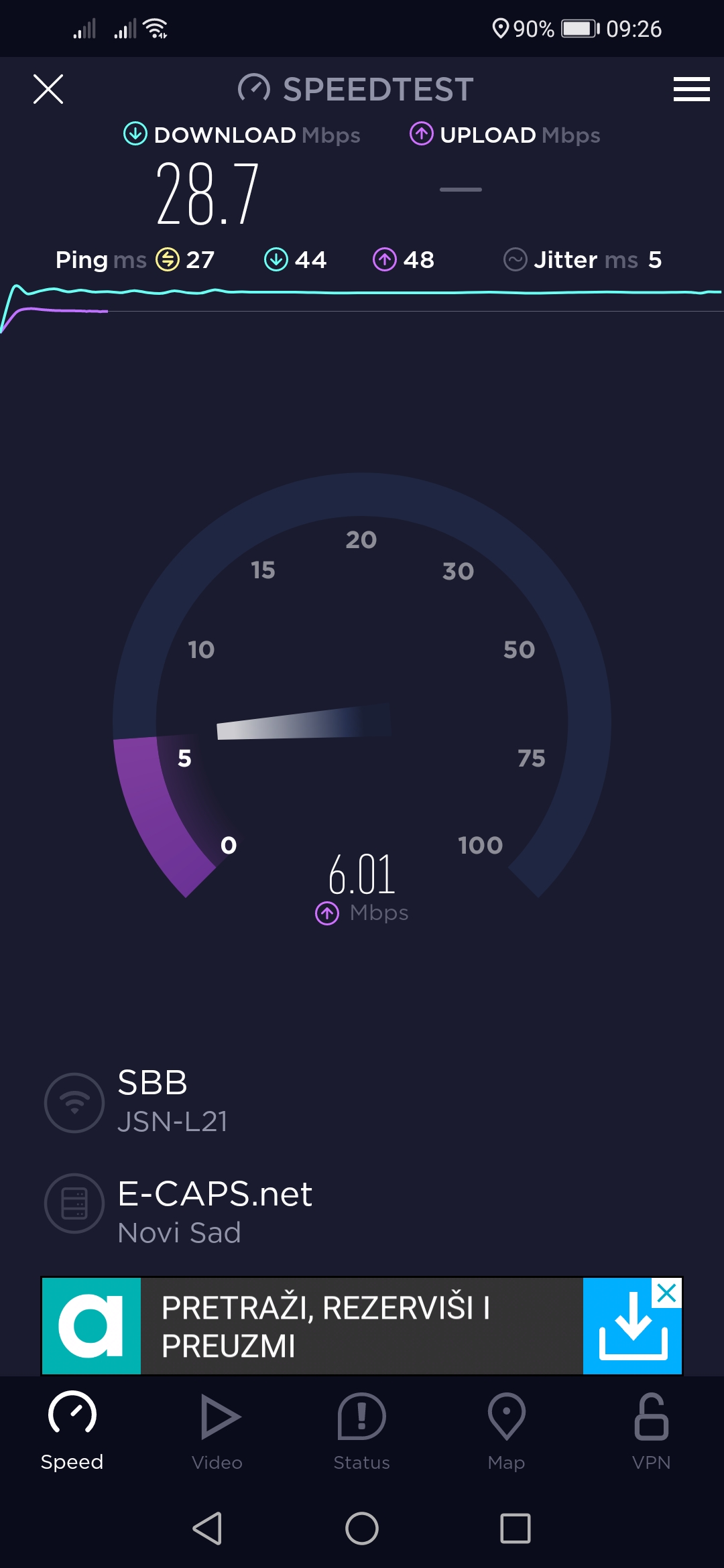Go to the home screen via the system home button
This screenshot has height=1568, width=724.
(362, 1528)
